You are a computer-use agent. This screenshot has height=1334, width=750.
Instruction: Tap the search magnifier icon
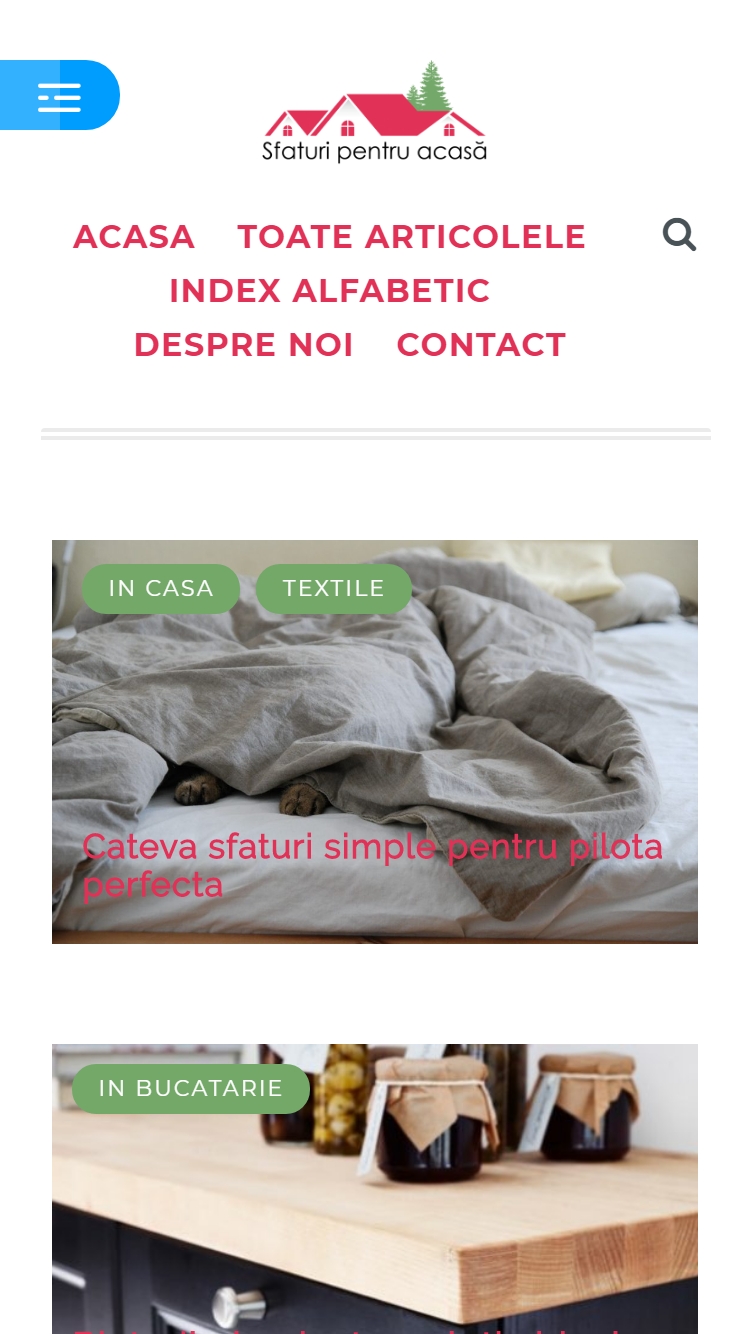(679, 235)
